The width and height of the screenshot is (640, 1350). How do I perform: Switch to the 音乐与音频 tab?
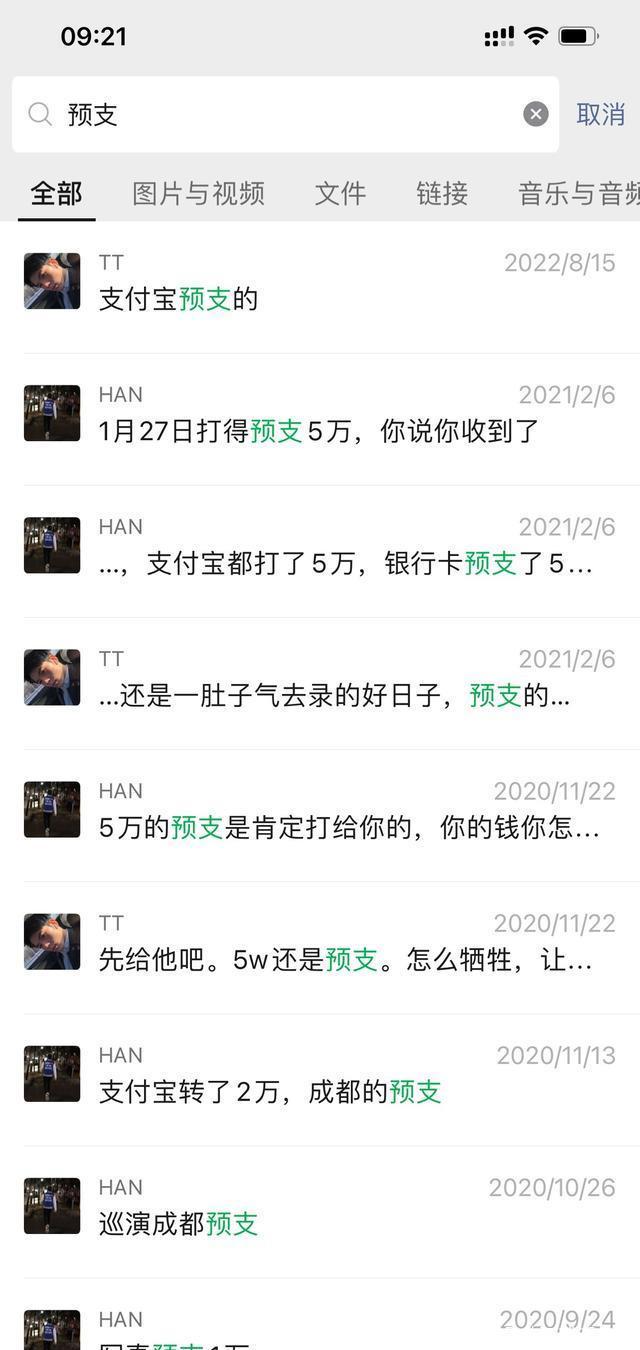(578, 193)
